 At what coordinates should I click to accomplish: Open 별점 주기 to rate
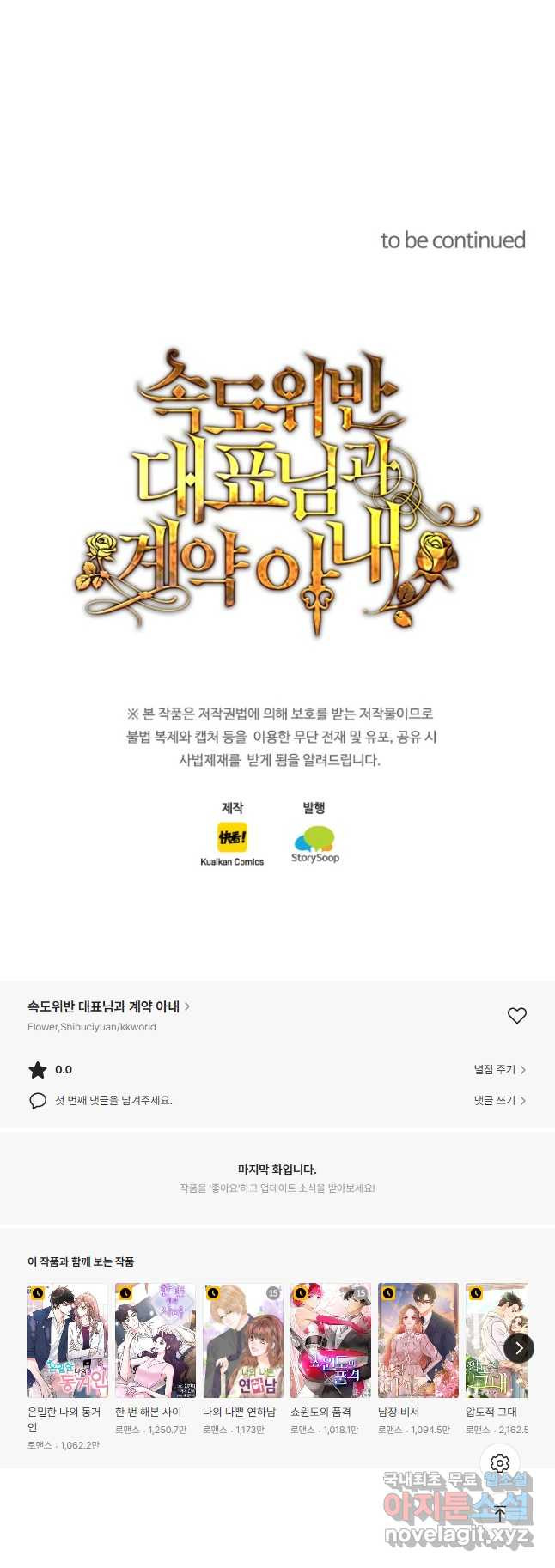click(499, 1069)
